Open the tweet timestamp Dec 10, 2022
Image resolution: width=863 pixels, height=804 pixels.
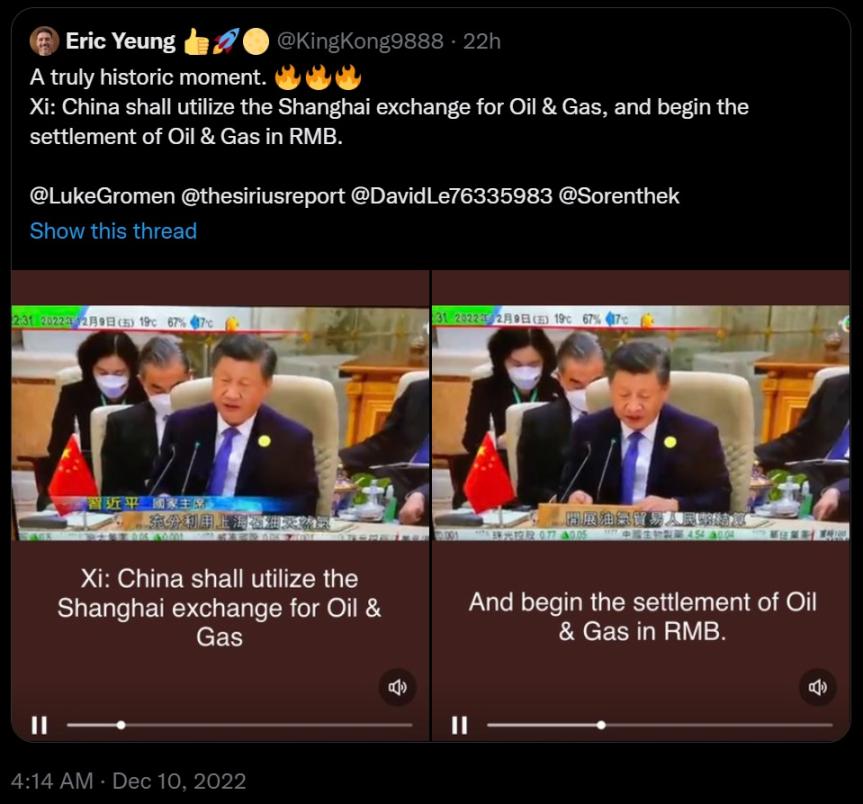(x=128, y=781)
